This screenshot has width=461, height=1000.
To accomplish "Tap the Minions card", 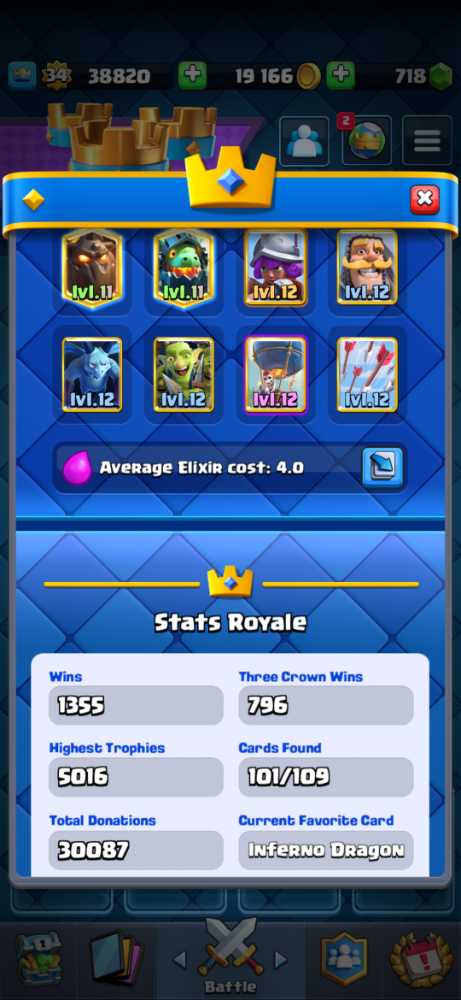I will 92,375.
